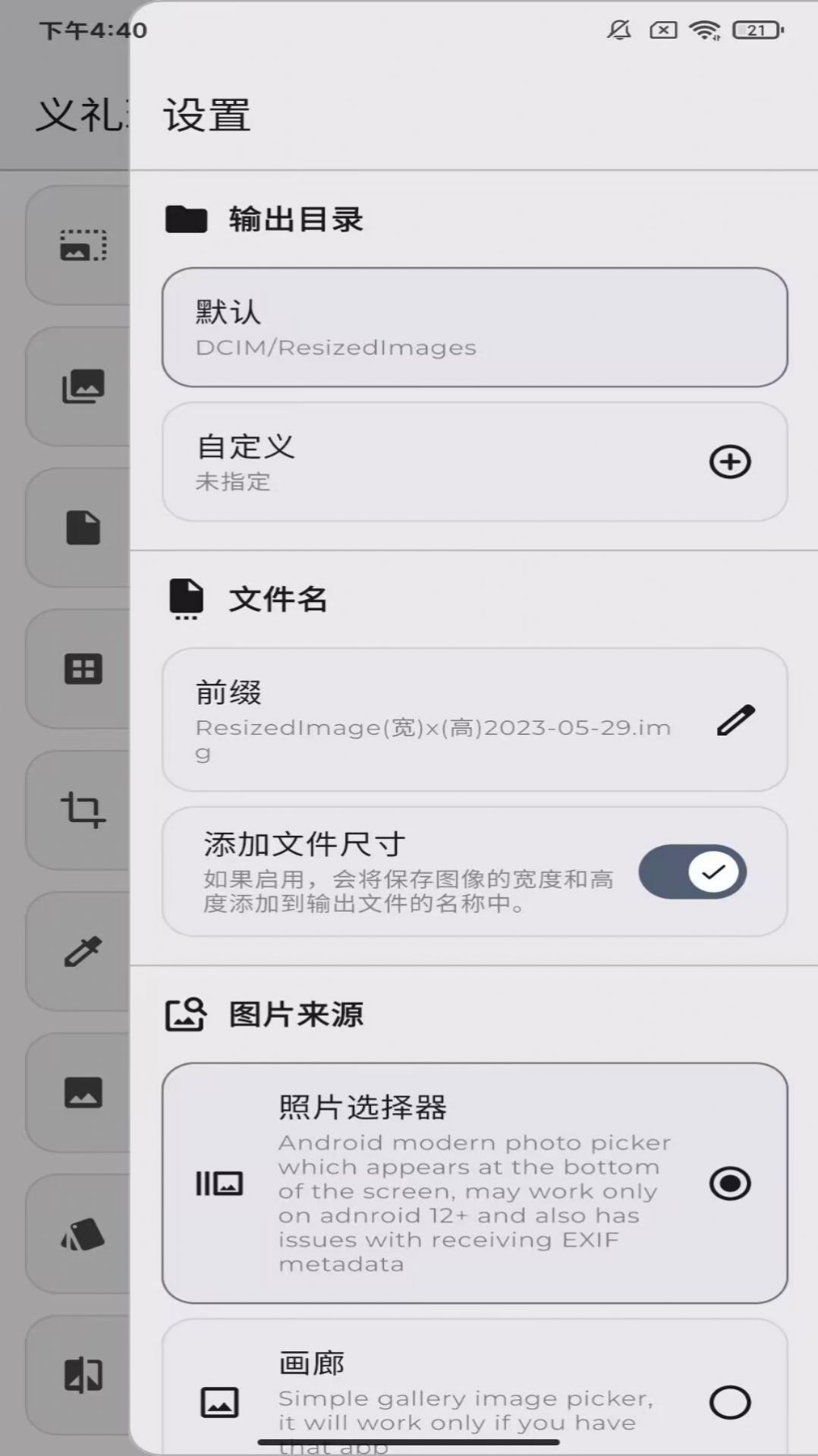Open the multiple images tool
The width and height of the screenshot is (818, 1456).
point(82,386)
